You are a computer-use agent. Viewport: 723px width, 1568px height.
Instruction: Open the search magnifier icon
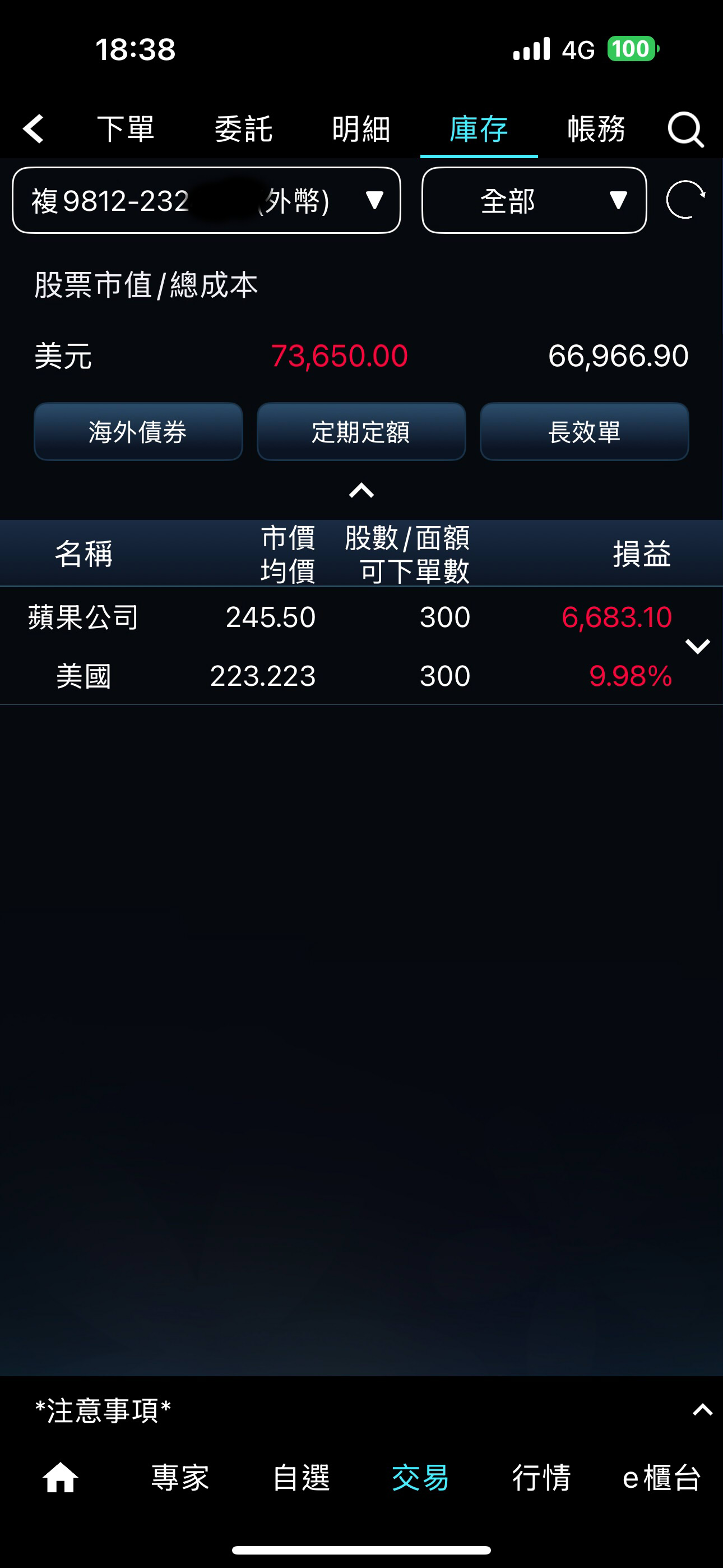(686, 129)
